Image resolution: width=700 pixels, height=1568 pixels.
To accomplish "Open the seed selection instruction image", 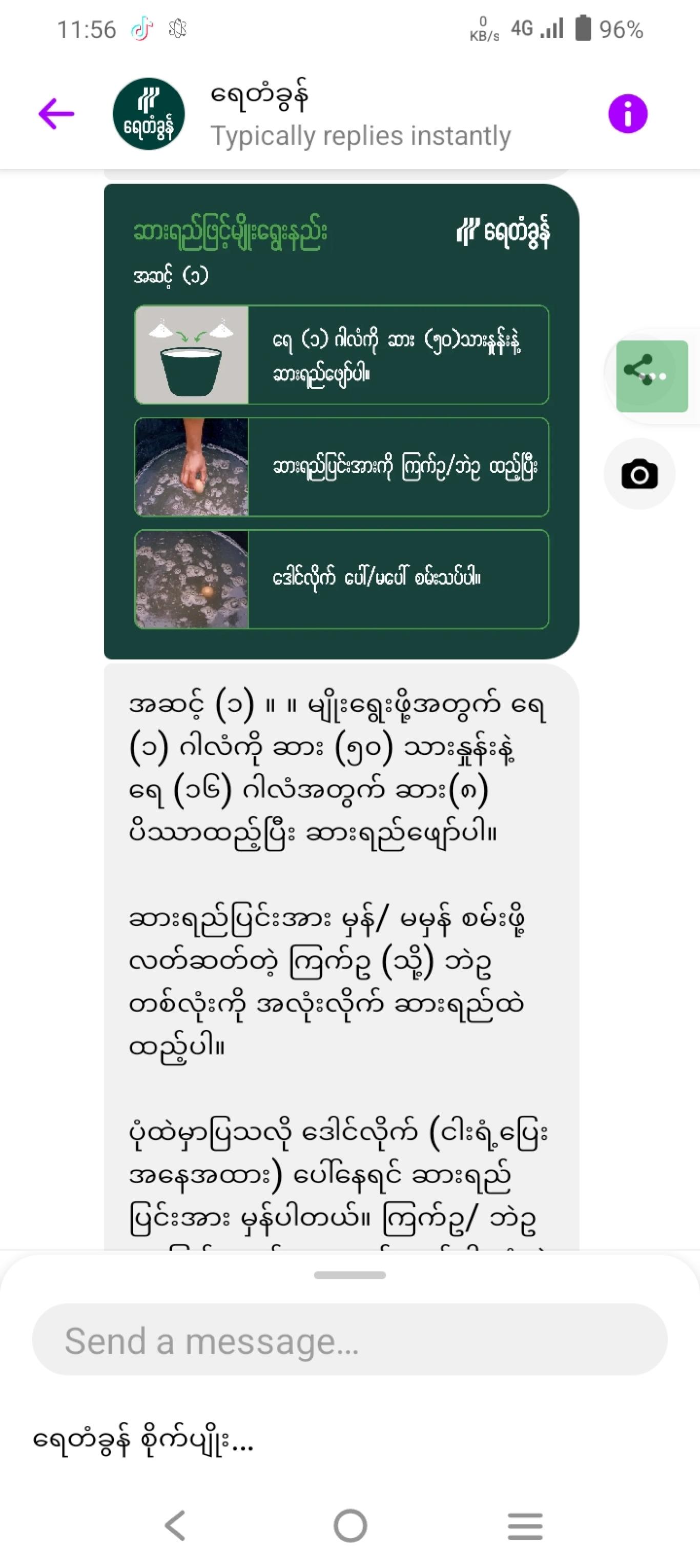I will click(341, 421).
